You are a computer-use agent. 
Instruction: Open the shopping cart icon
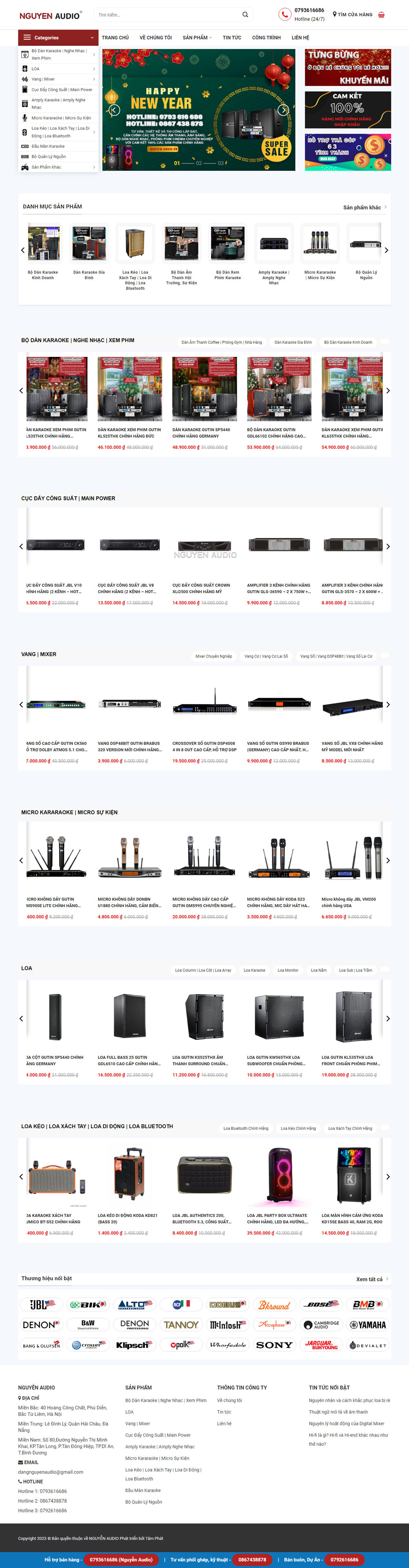381,15
